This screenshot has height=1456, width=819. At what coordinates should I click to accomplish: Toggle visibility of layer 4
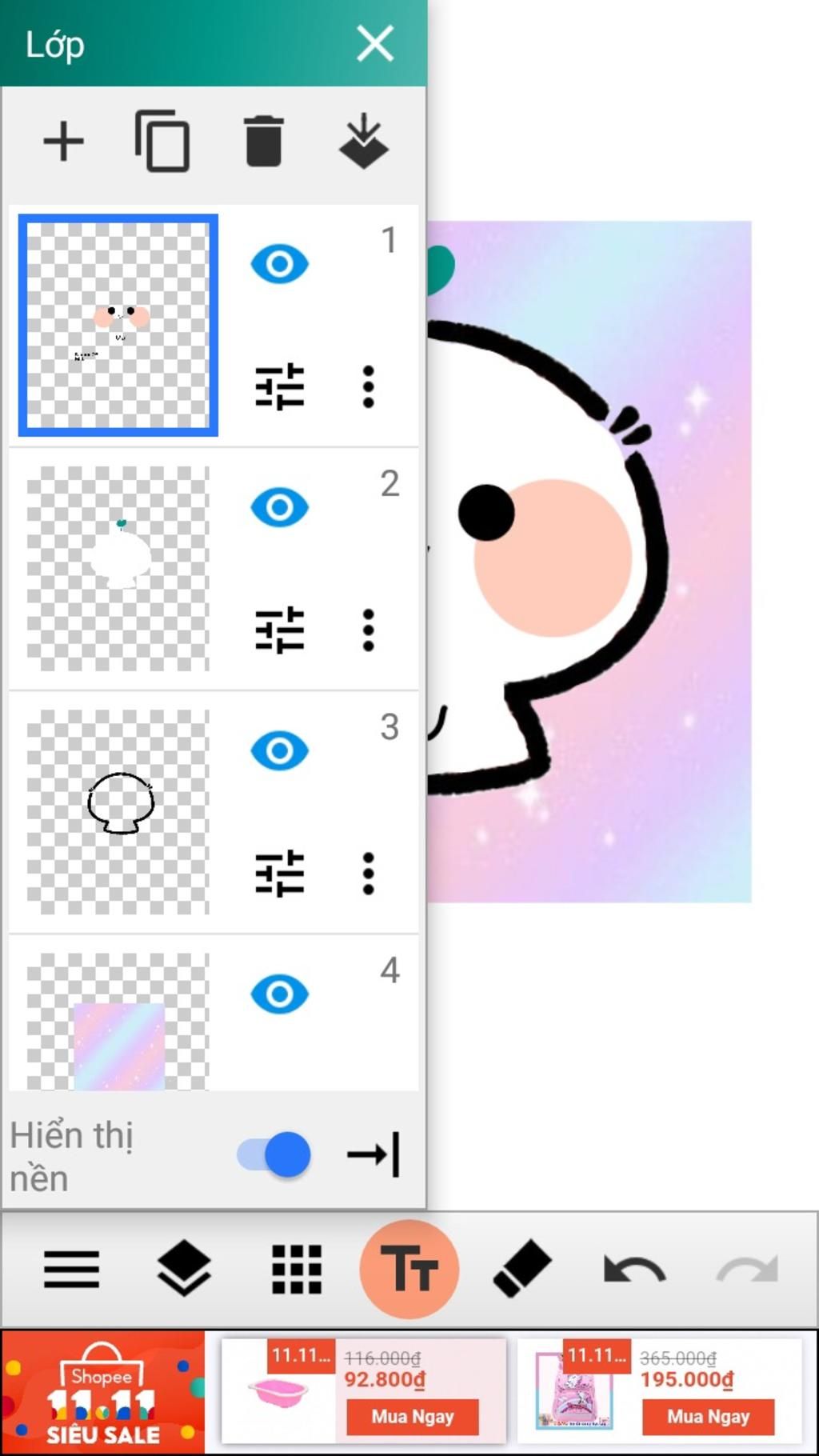pyautogui.click(x=279, y=994)
